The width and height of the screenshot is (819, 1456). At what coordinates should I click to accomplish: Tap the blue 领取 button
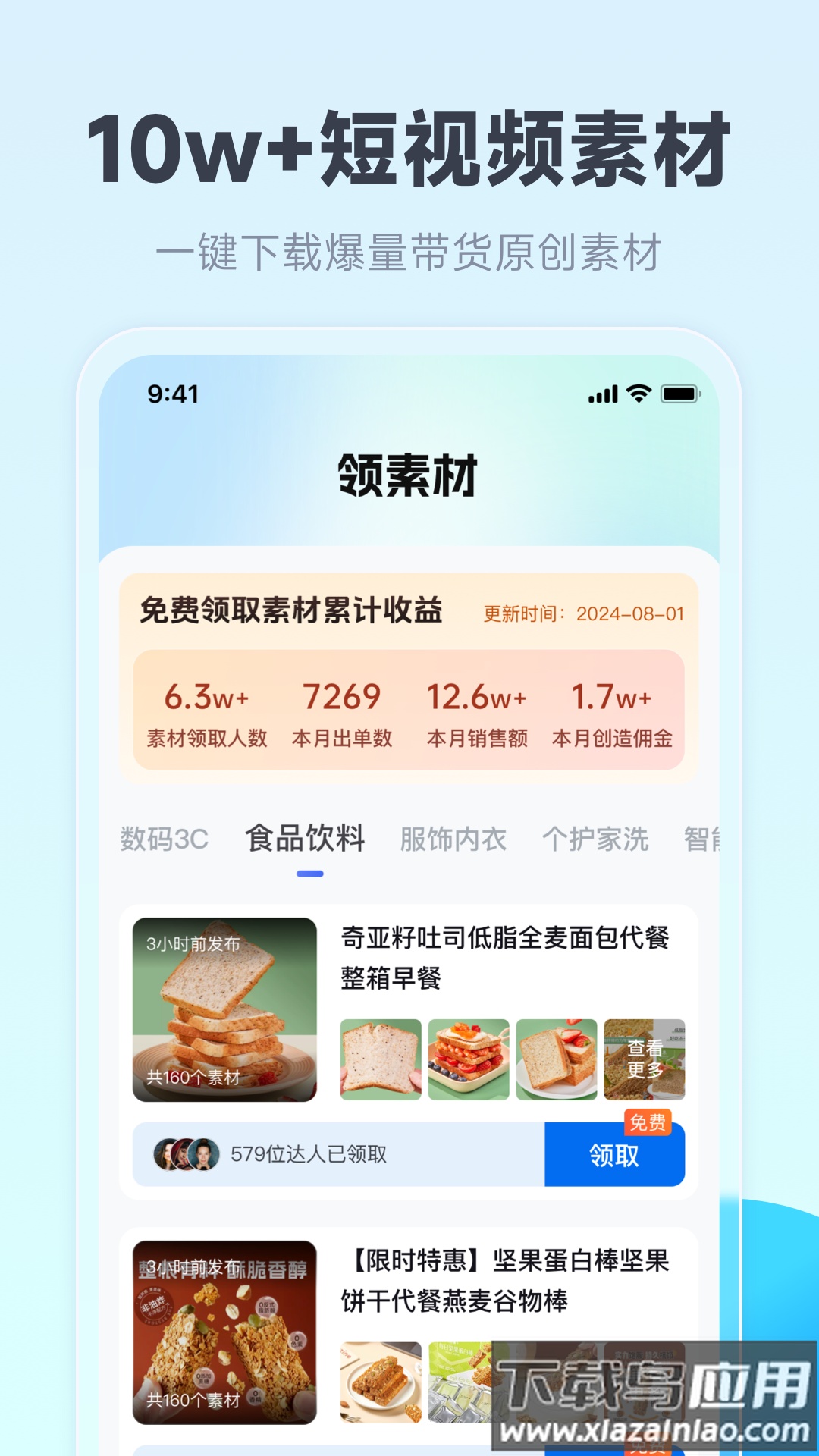click(x=614, y=1156)
